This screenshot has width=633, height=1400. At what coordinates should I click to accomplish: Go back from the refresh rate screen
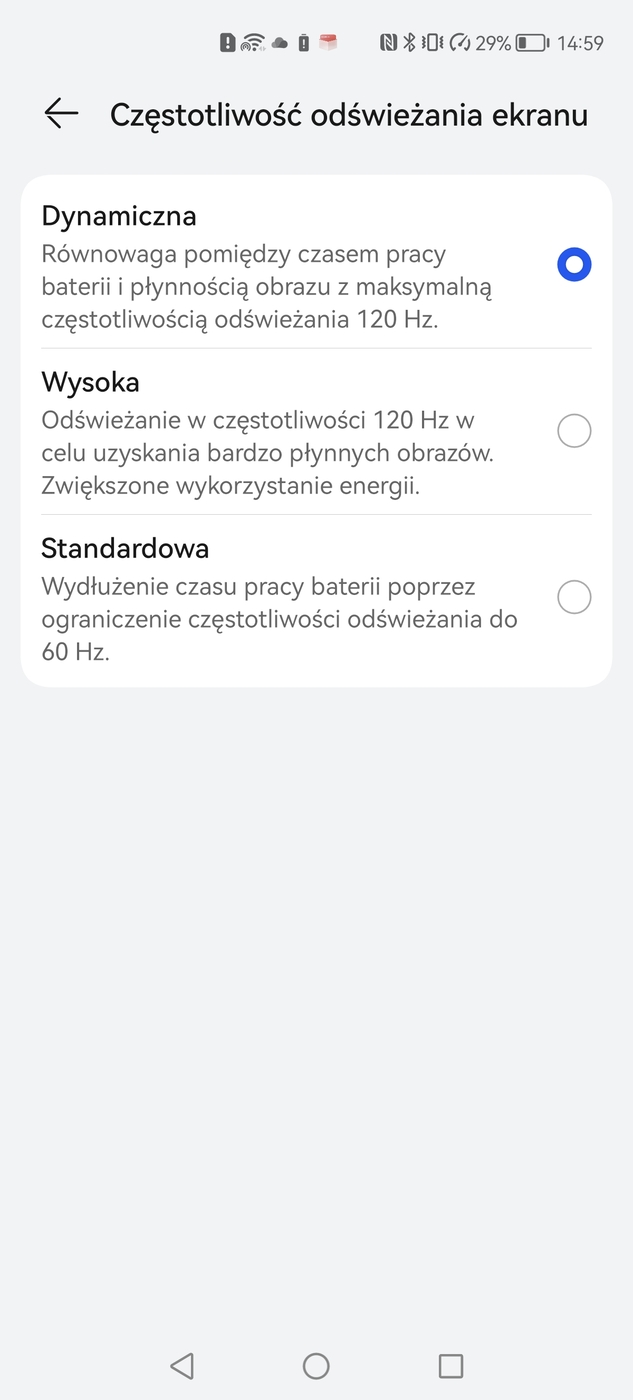[x=61, y=114]
